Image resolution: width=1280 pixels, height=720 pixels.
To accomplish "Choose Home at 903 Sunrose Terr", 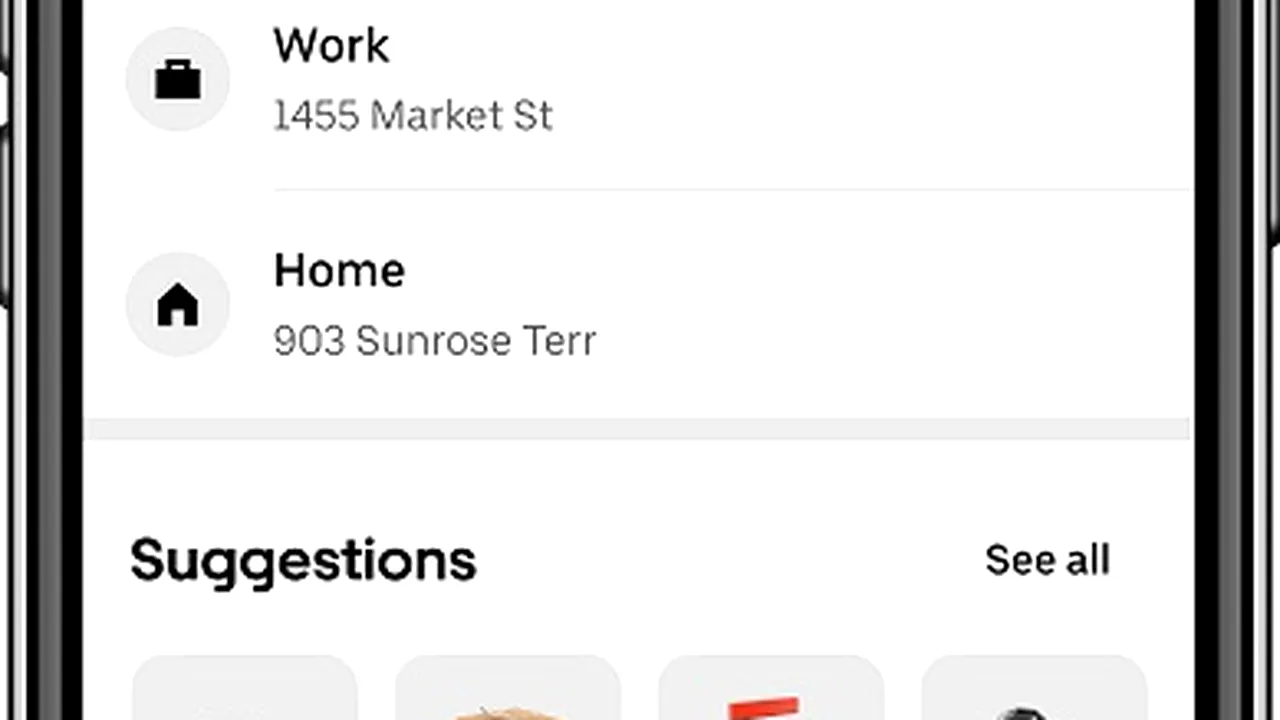I will click(434, 304).
